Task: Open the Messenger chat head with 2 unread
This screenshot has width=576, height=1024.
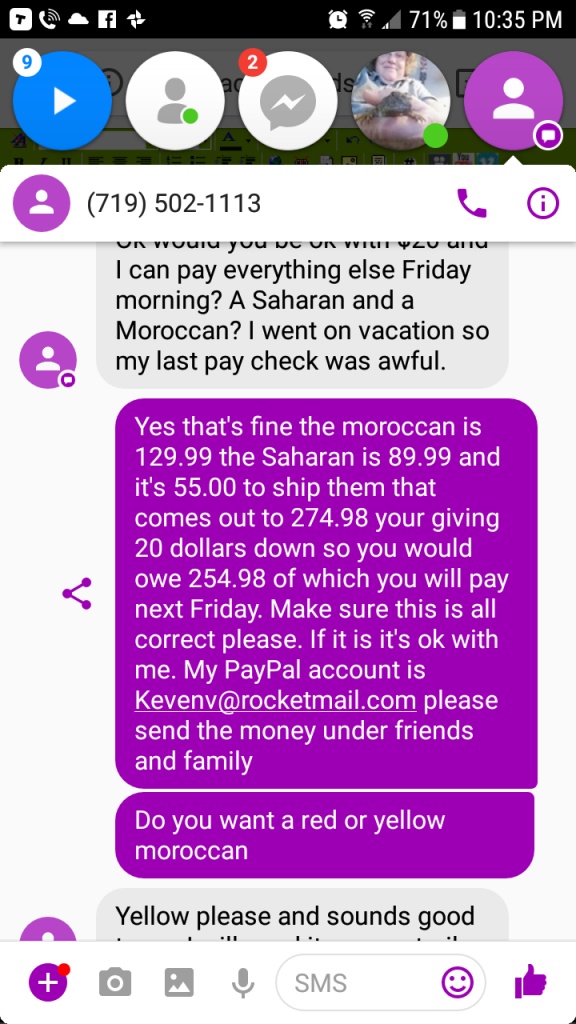Action: click(x=288, y=101)
